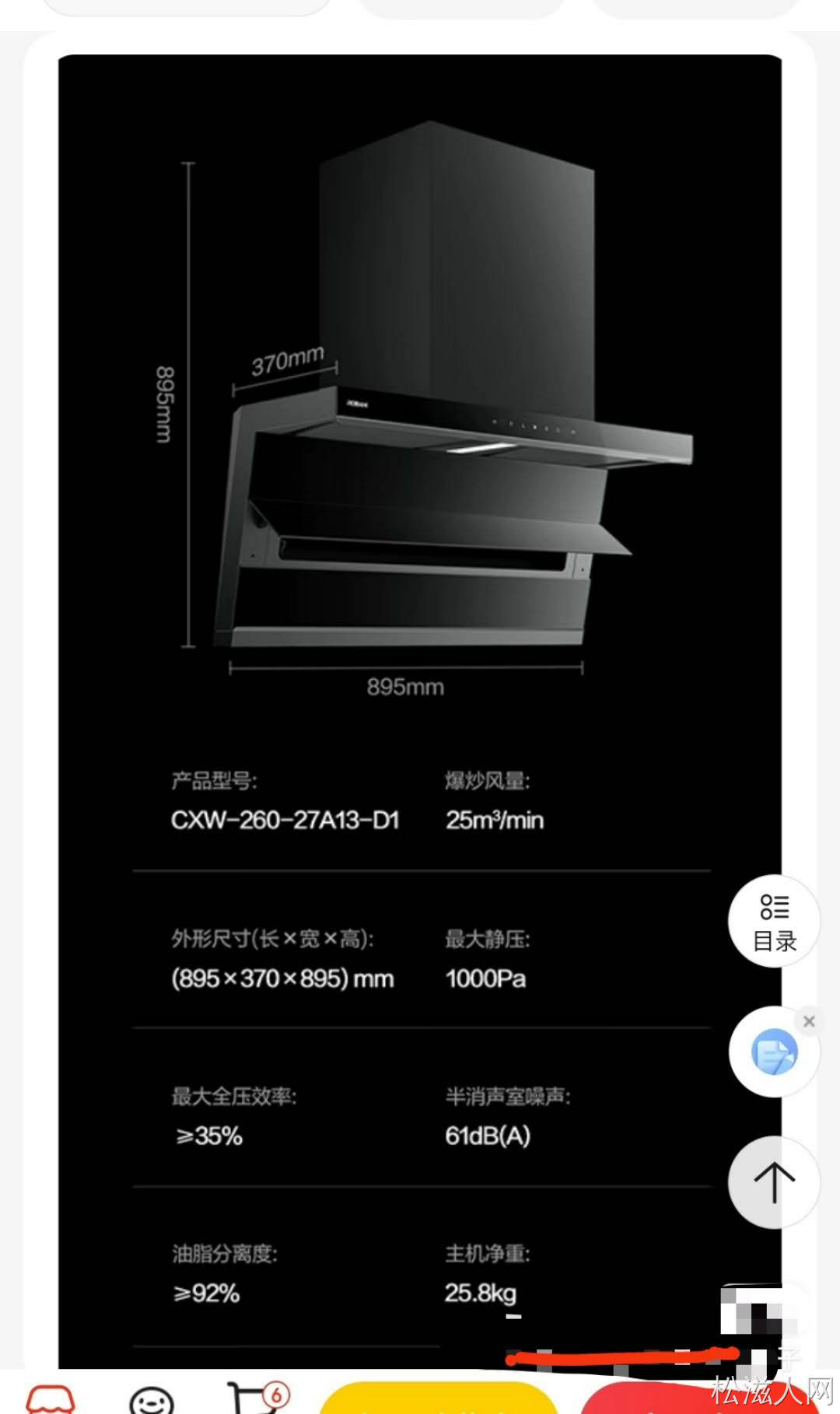Dismiss the floating blue note widget

point(809,1021)
